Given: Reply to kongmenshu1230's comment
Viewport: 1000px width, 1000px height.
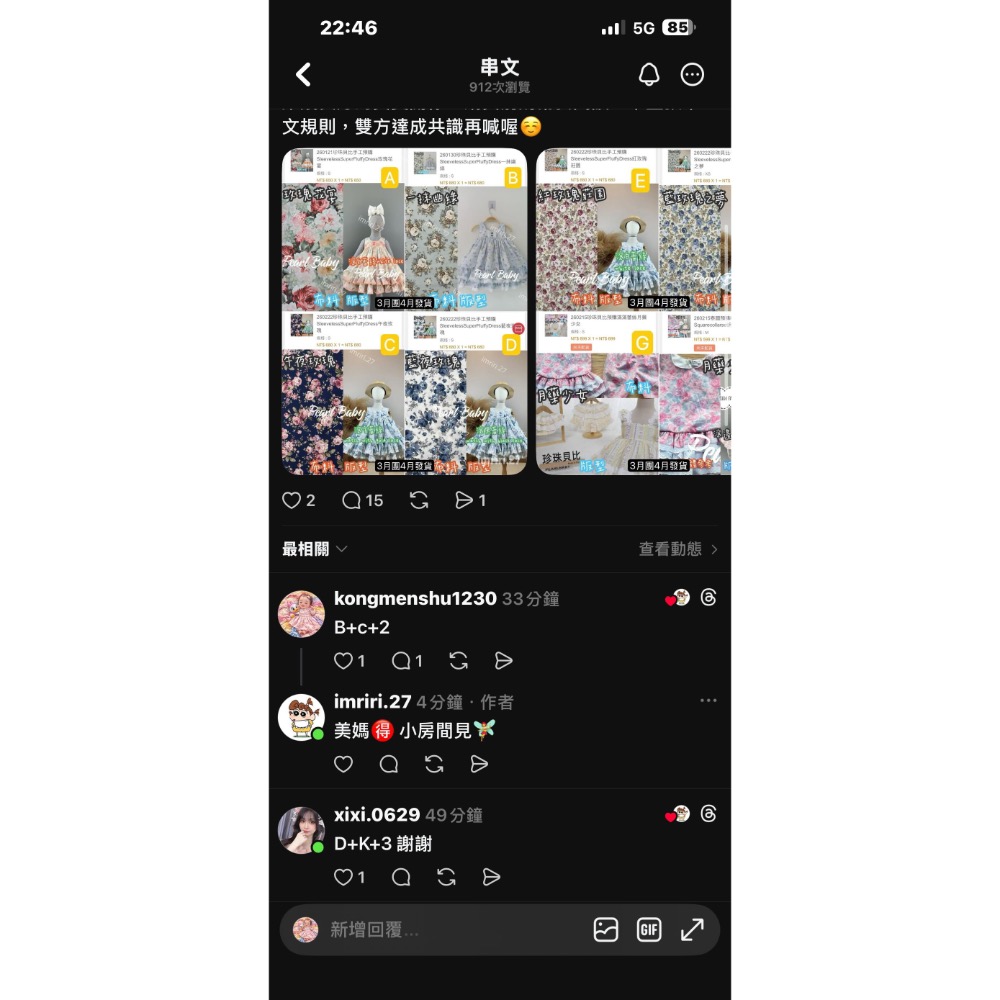Looking at the screenshot, I should click(401, 661).
